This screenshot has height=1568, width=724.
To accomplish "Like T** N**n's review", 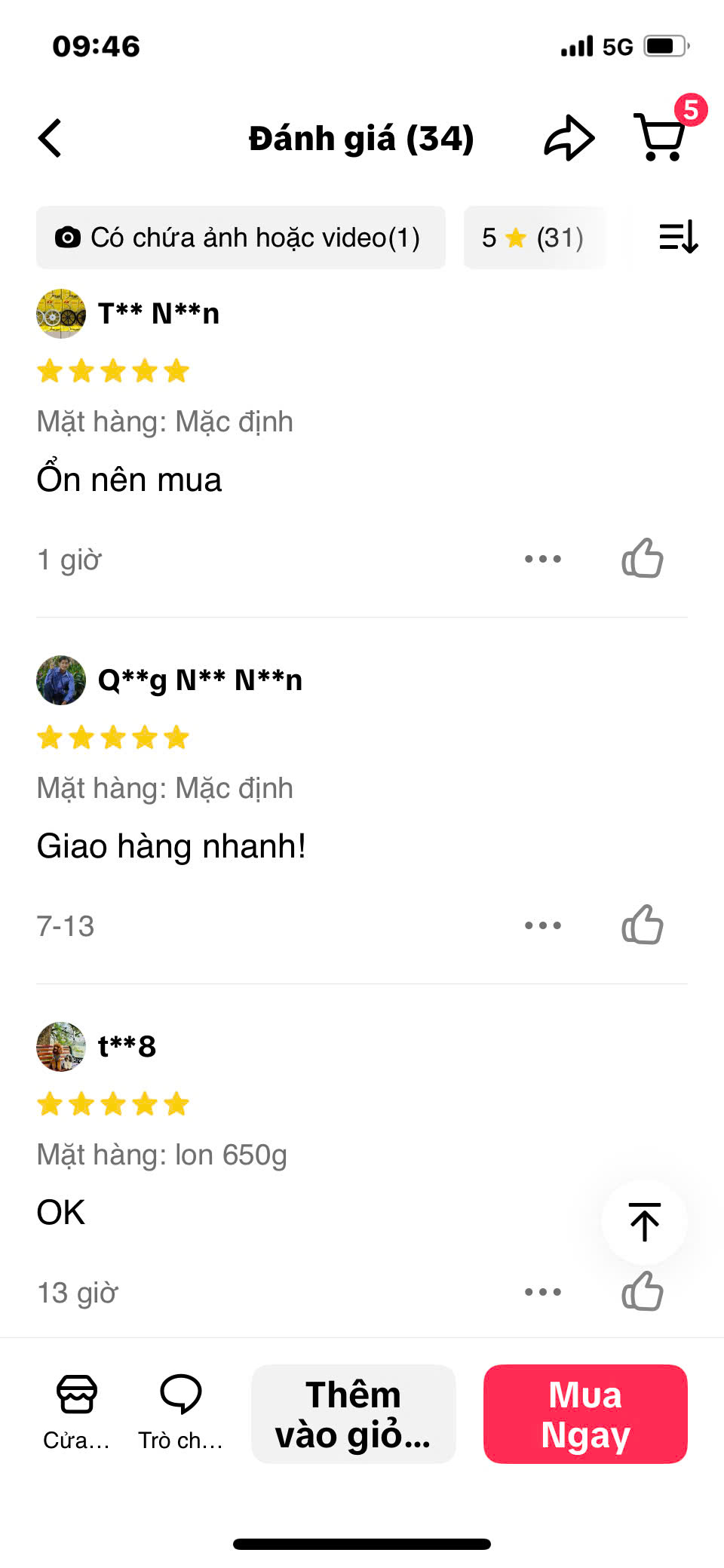I will [x=643, y=559].
